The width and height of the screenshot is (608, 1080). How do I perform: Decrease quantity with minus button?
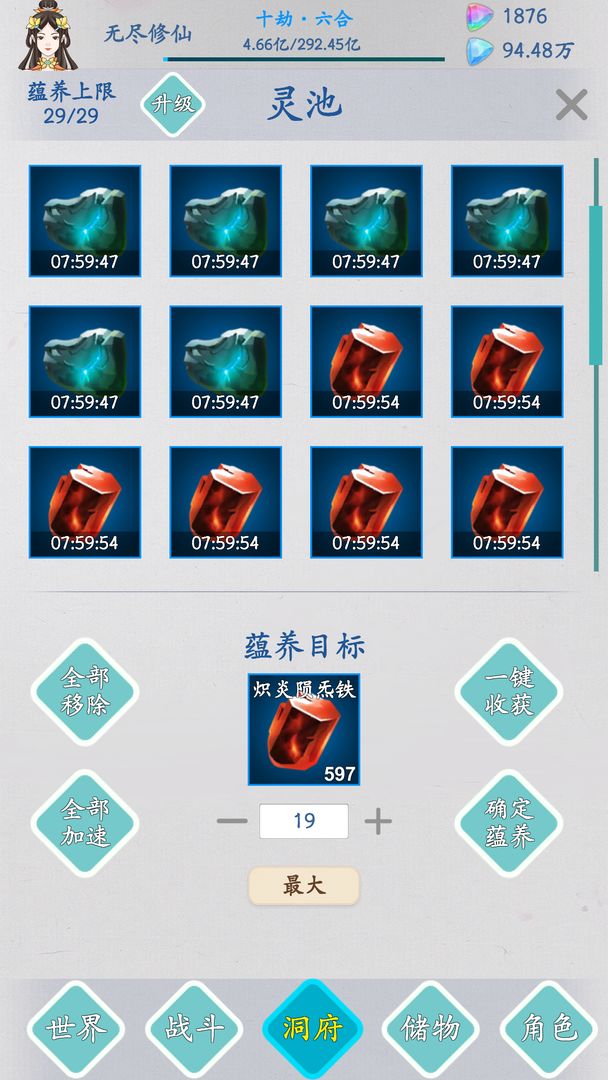pos(232,822)
